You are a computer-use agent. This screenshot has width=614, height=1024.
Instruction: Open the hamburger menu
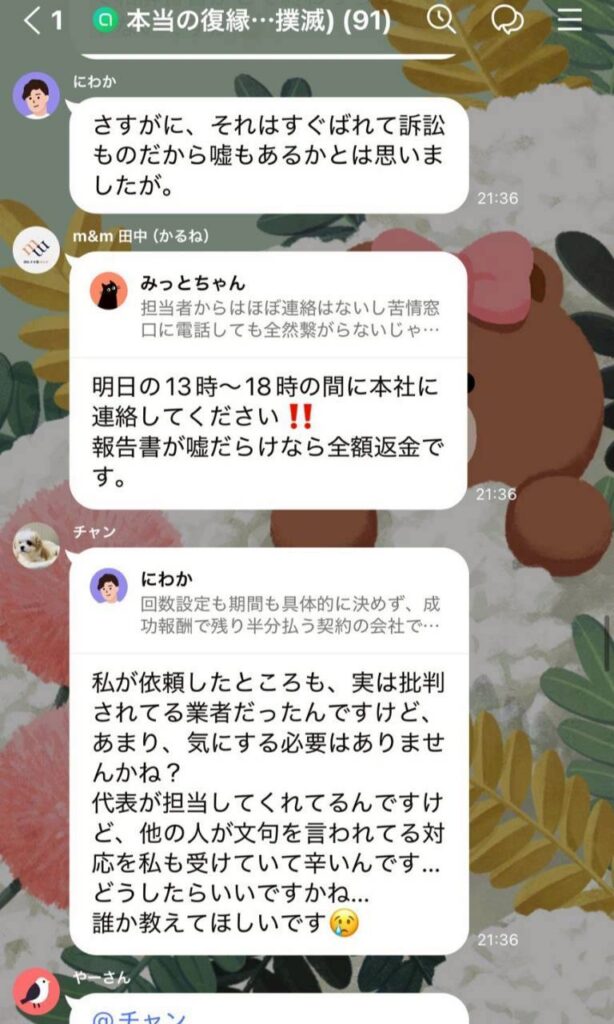(x=570, y=21)
